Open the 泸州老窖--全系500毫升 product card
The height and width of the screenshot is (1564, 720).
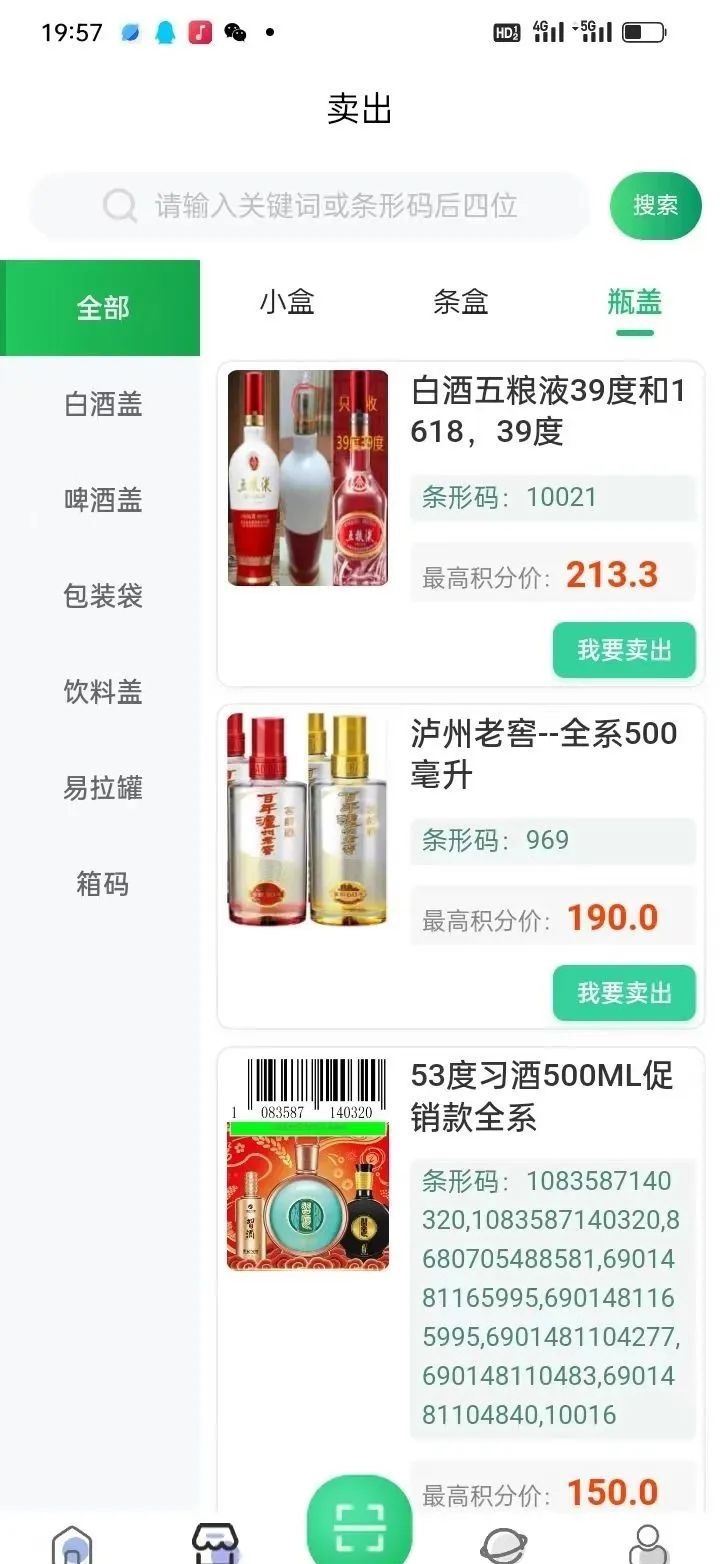pyautogui.click(x=544, y=754)
